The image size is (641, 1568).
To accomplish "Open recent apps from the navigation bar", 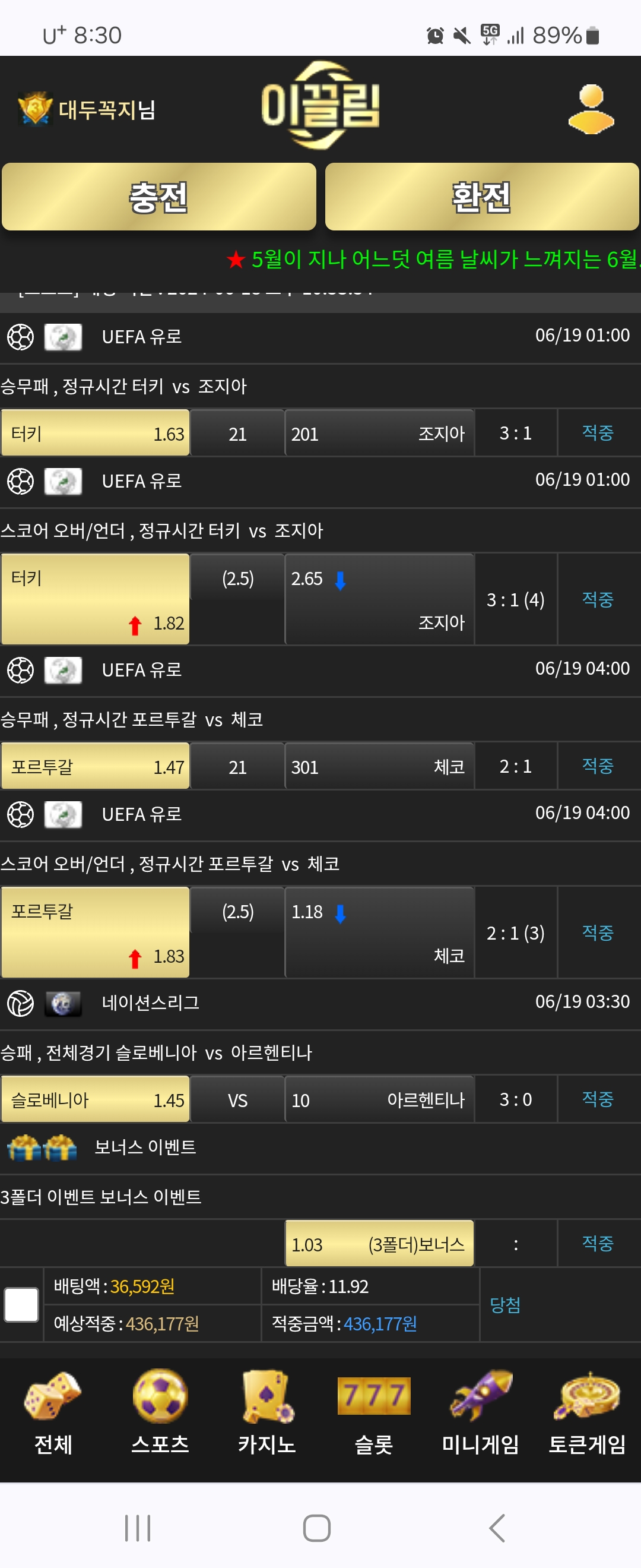I will pyautogui.click(x=138, y=1528).
